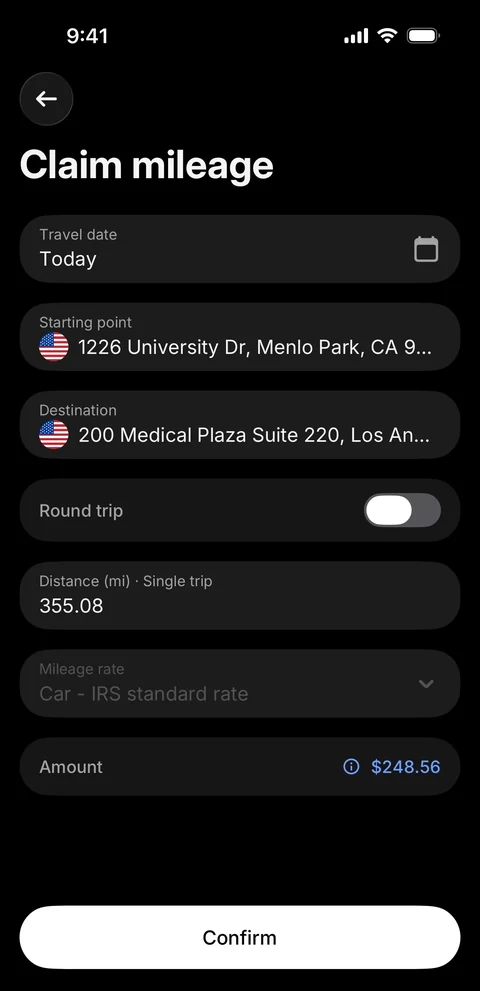Go back using the arrow button
The image size is (480, 991).
(x=46, y=99)
